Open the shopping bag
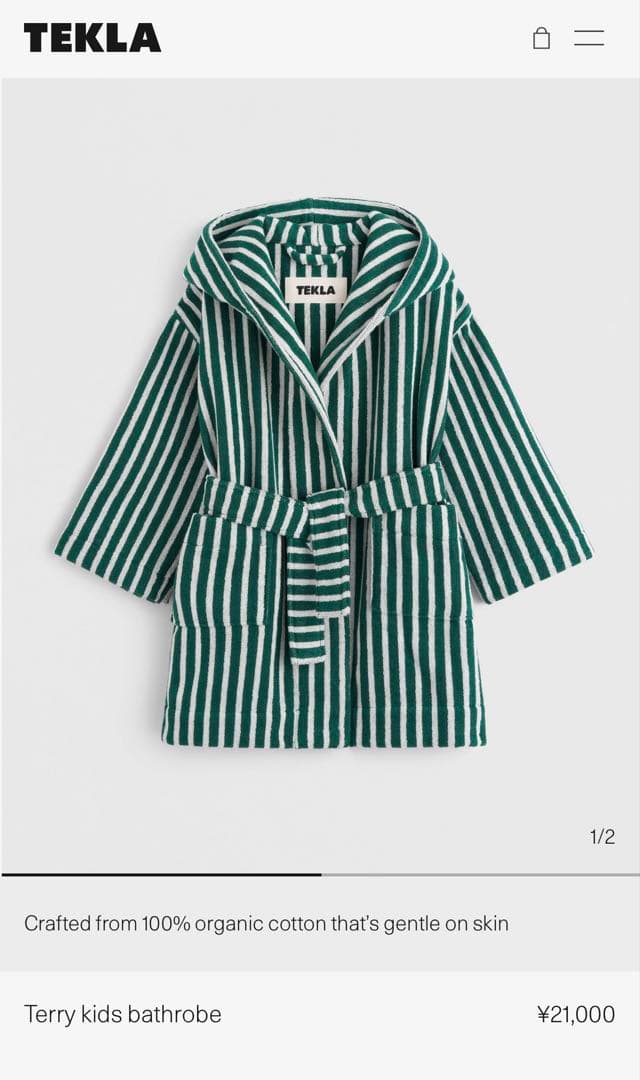 (541, 39)
